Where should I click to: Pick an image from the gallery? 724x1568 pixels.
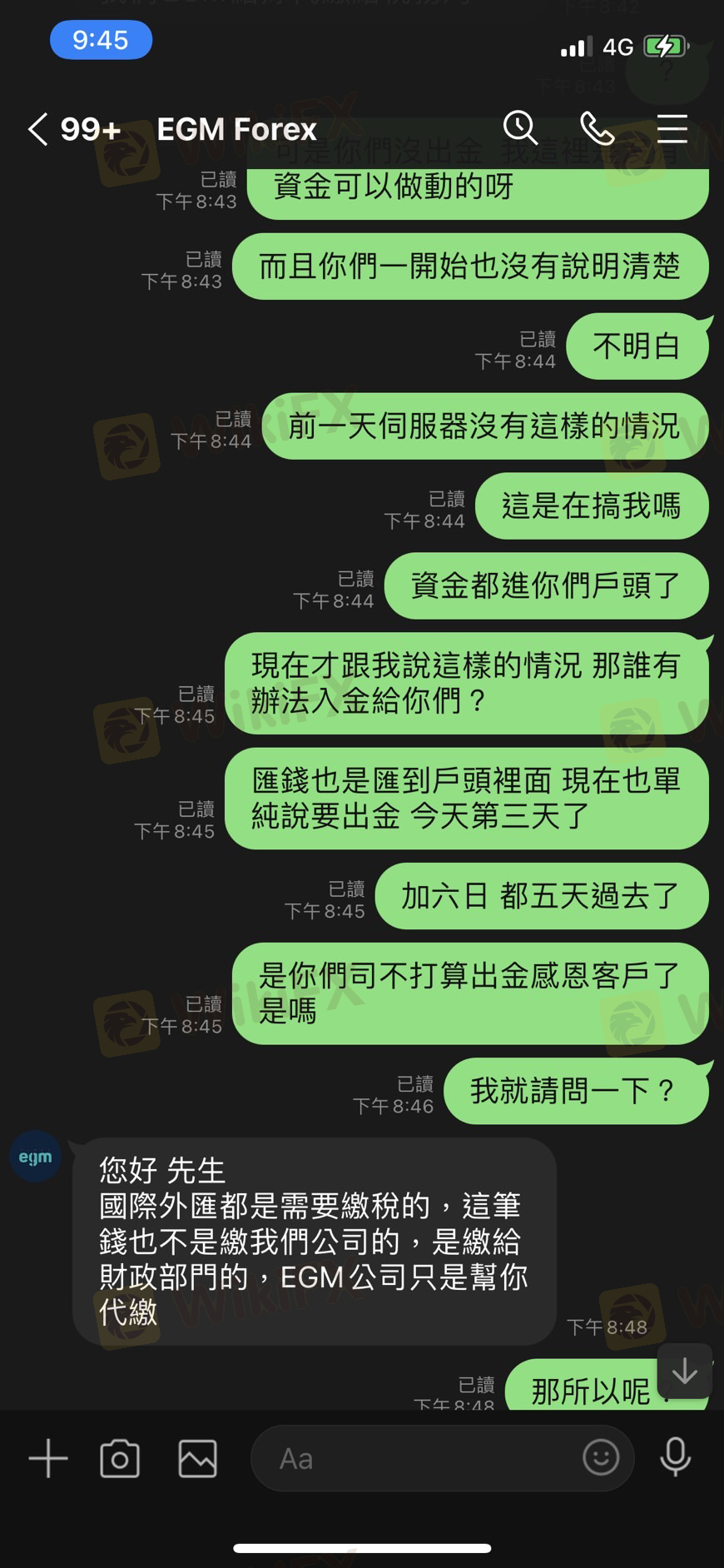pyautogui.click(x=197, y=1459)
